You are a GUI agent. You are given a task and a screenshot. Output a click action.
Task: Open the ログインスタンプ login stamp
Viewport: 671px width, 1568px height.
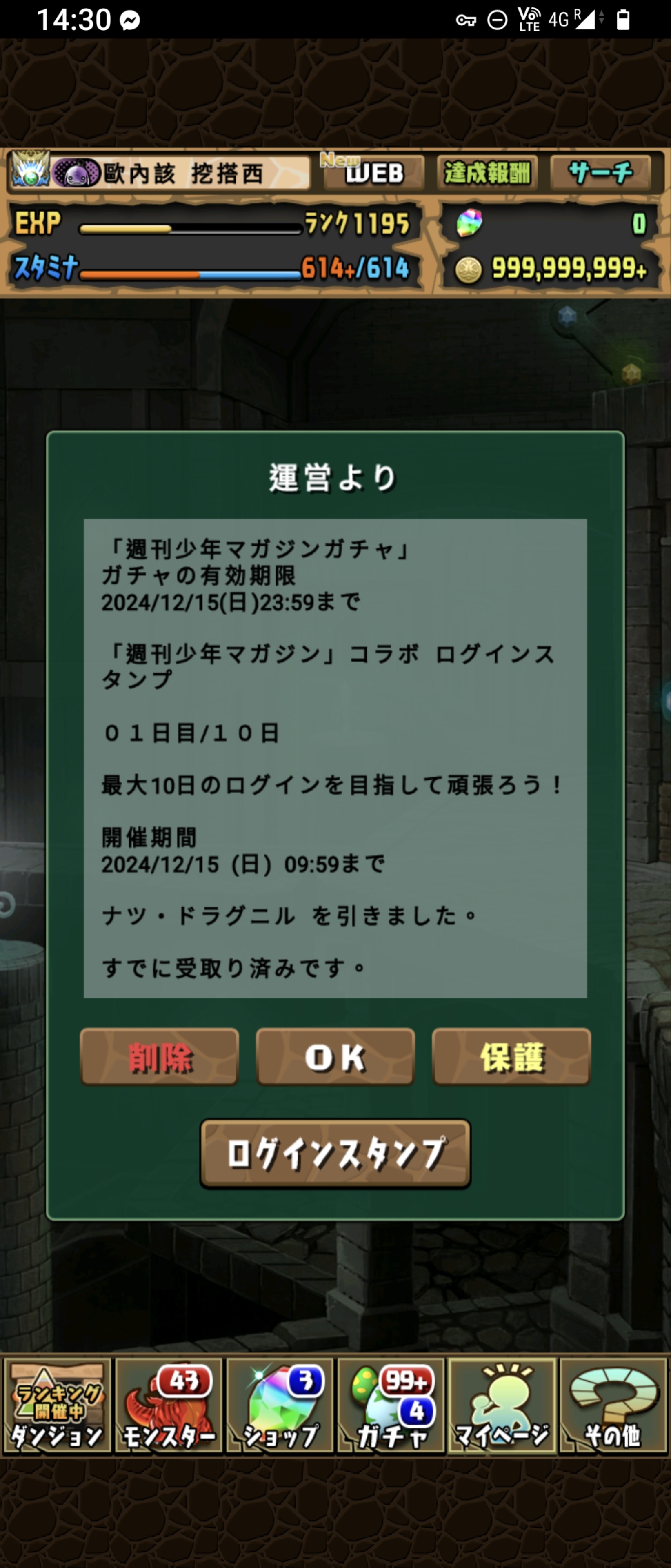[335, 1154]
